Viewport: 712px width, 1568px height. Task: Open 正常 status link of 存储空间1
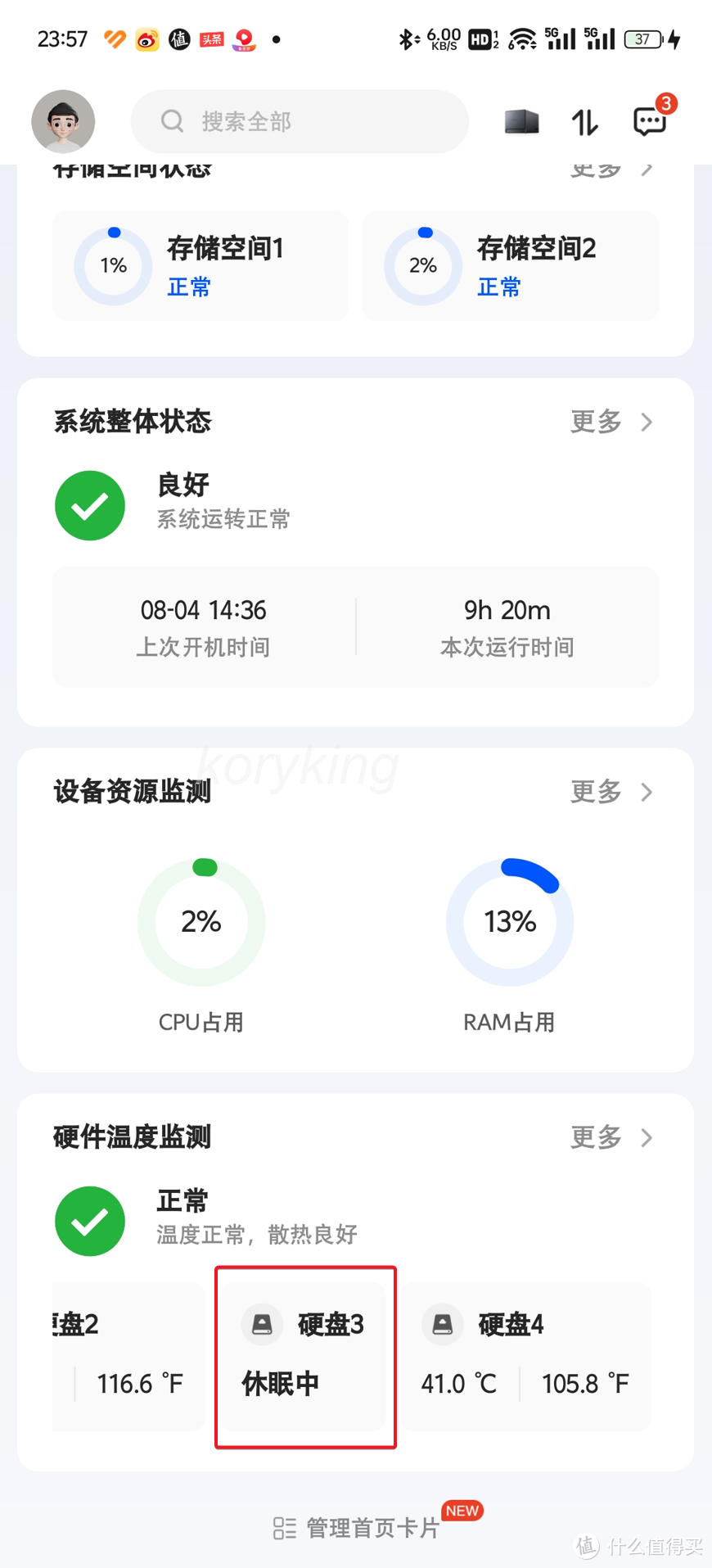[x=189, y=287]
